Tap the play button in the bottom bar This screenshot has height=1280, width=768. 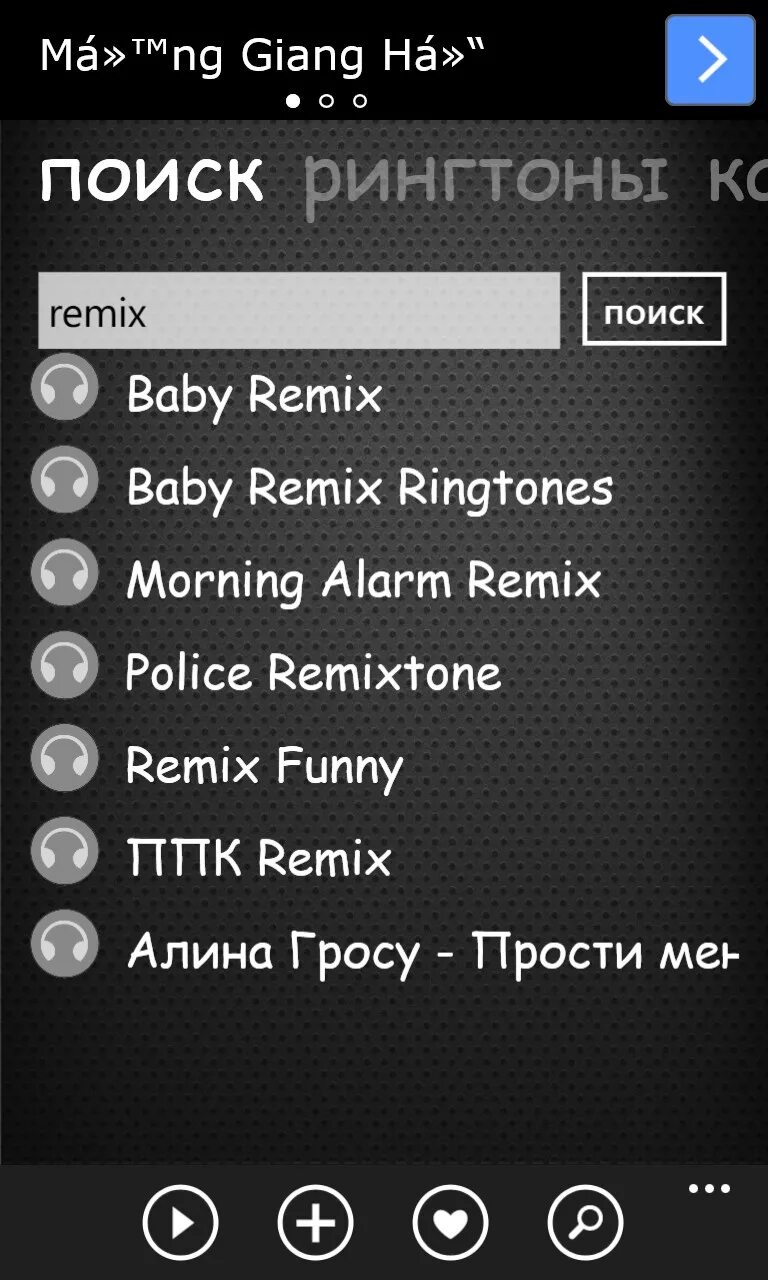coord(180,1223)
